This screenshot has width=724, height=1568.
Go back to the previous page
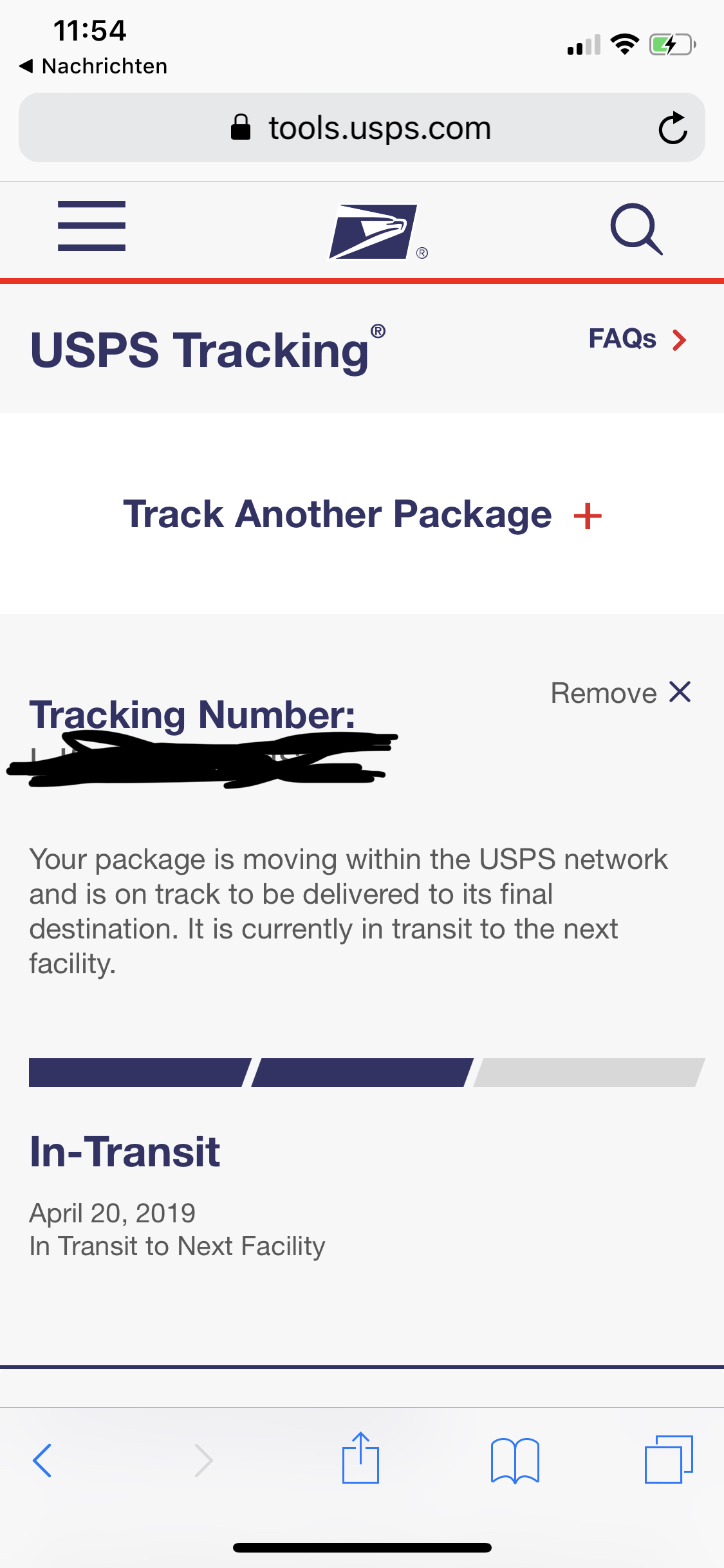[42, 1460]
